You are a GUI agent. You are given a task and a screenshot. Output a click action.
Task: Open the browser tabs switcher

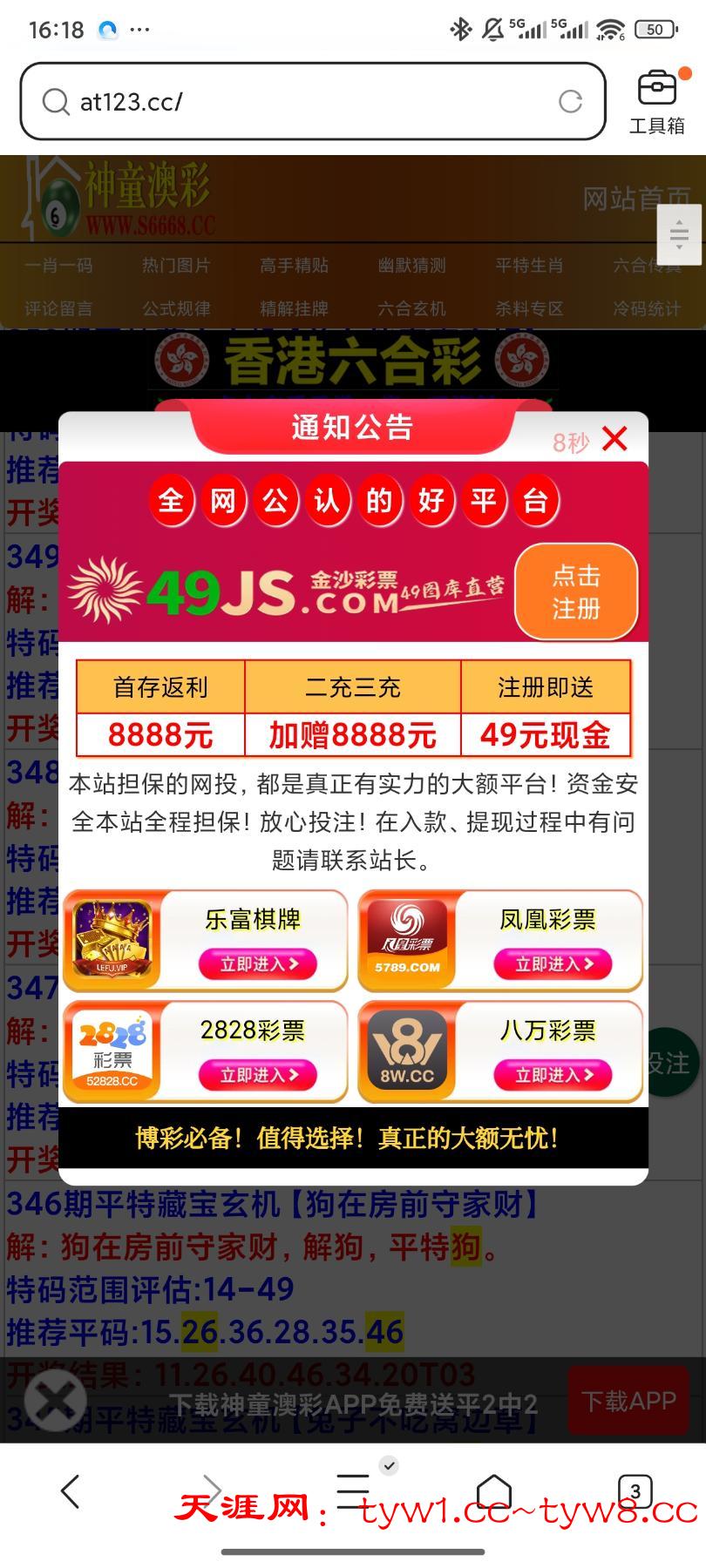635,1491
